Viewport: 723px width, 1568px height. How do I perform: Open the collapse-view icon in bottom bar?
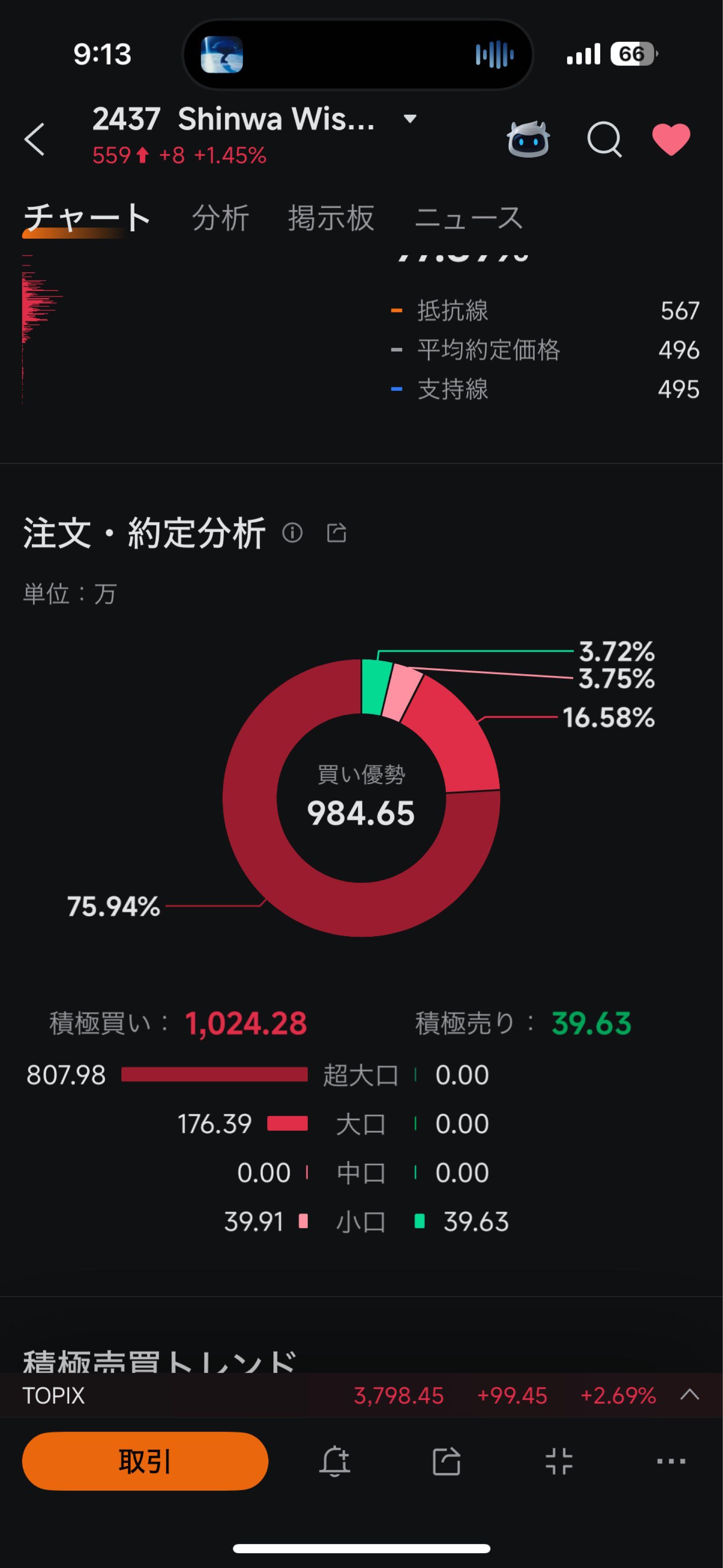pos(559,1461)
